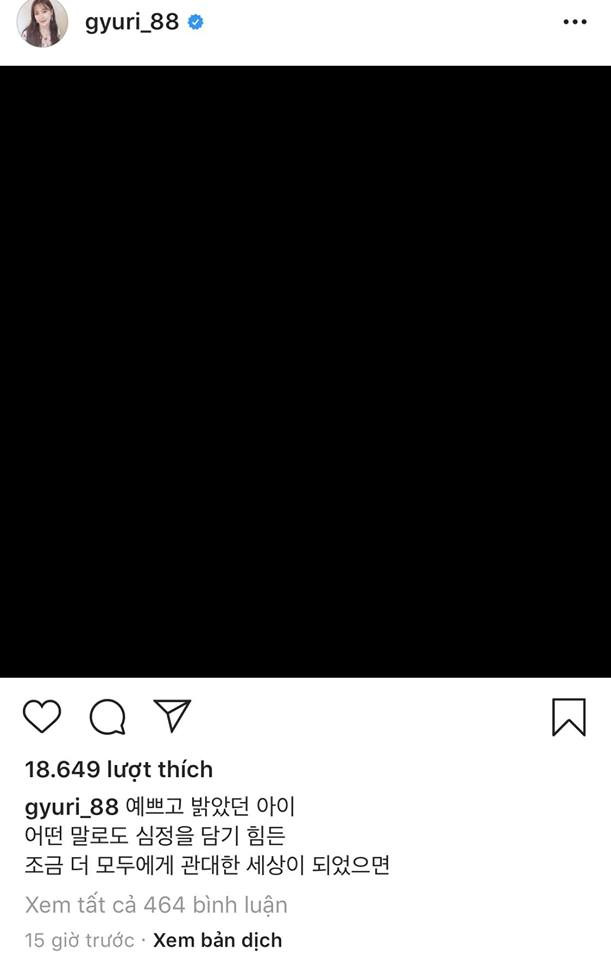Save the post with the bookmark icon

click(x=568, y=717)
